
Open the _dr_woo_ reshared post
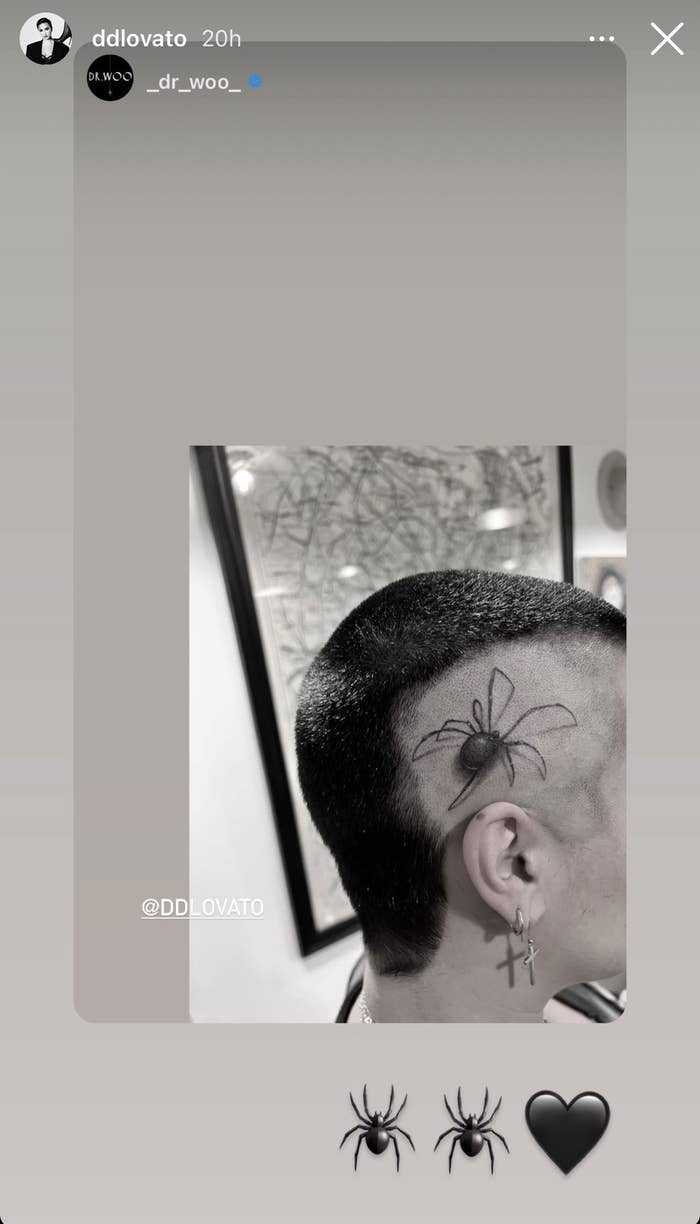pos(350,531)
